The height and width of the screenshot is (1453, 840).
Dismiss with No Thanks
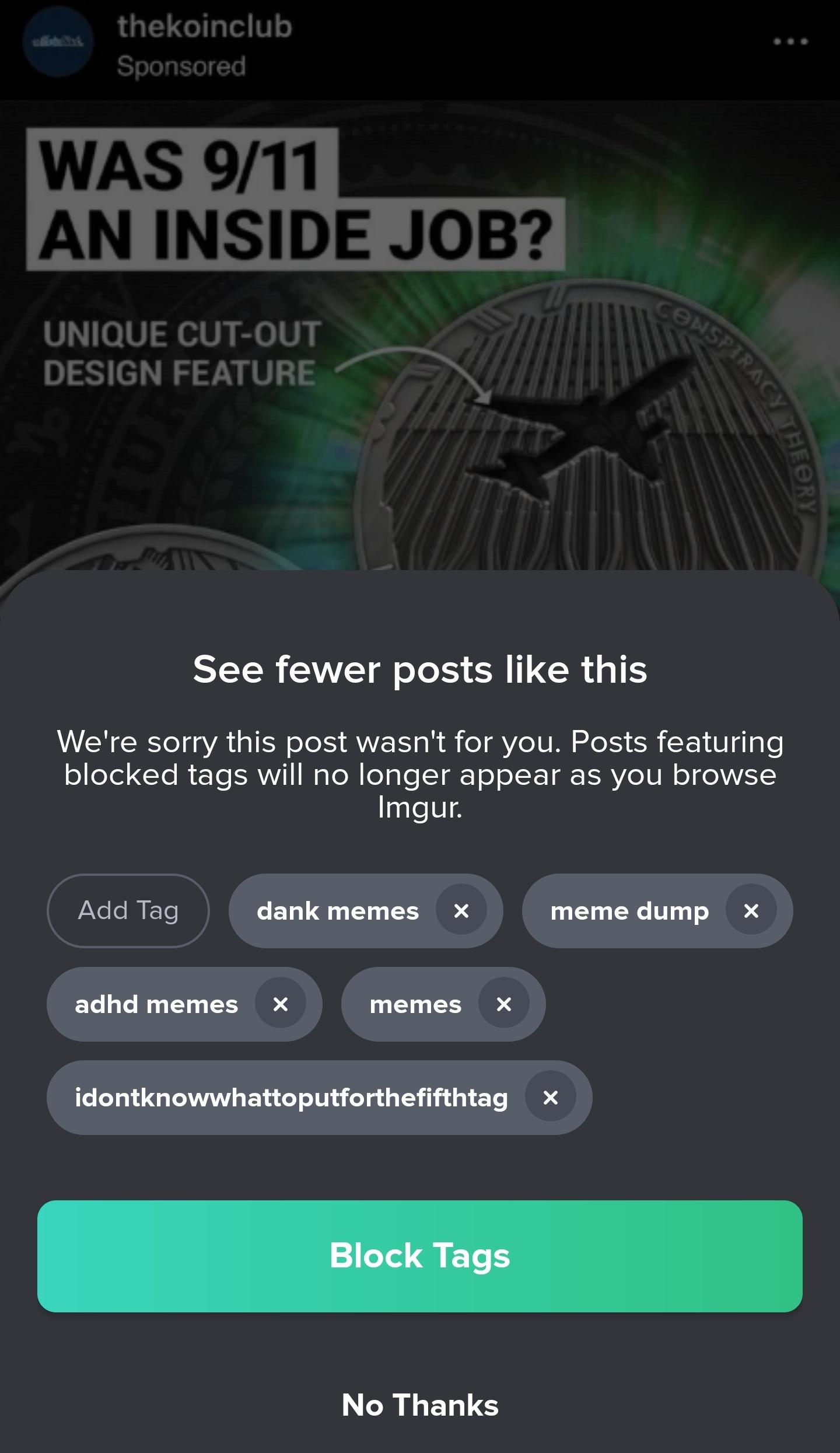[420, 1405]
